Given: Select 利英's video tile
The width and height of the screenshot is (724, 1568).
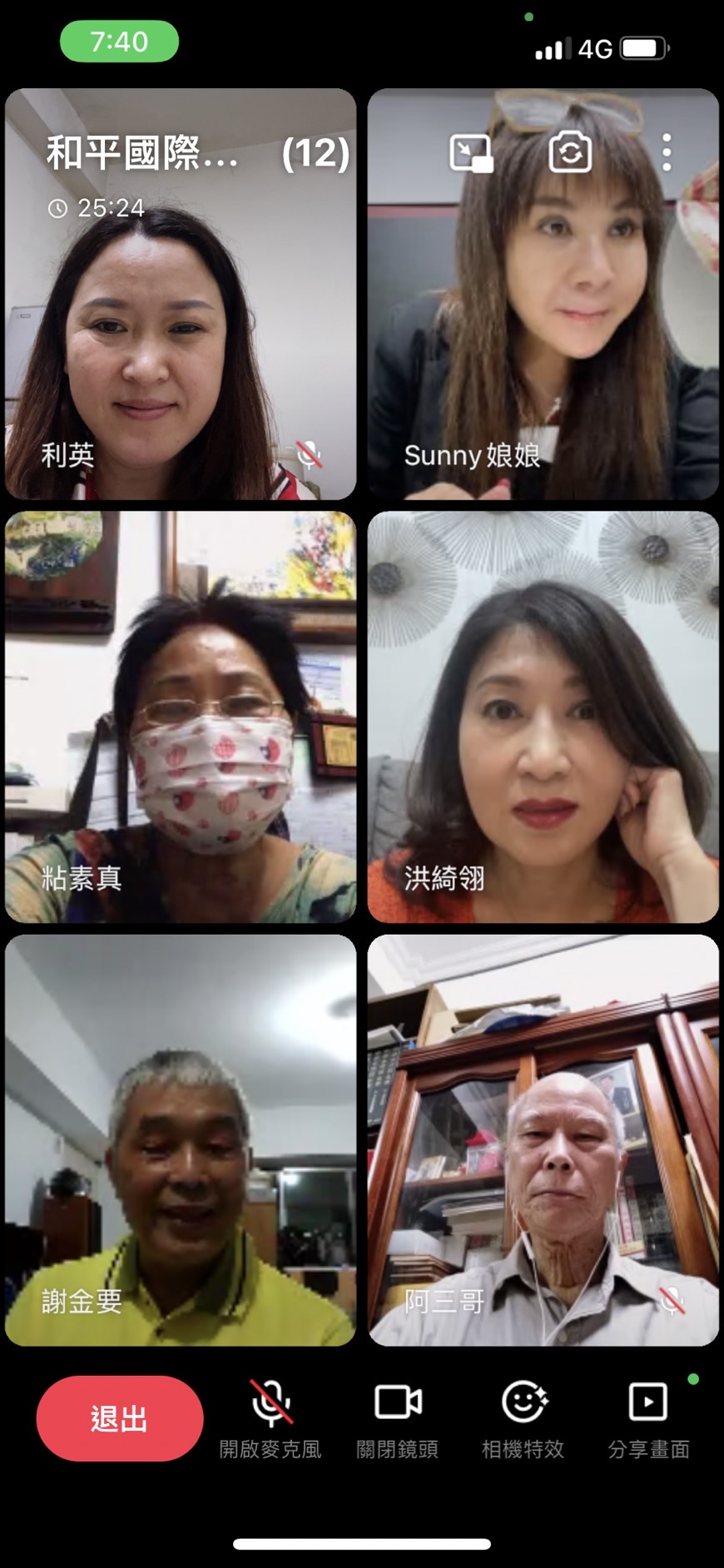Looking at the screenshot, I should pyautogui.click(x=181, y=333).
